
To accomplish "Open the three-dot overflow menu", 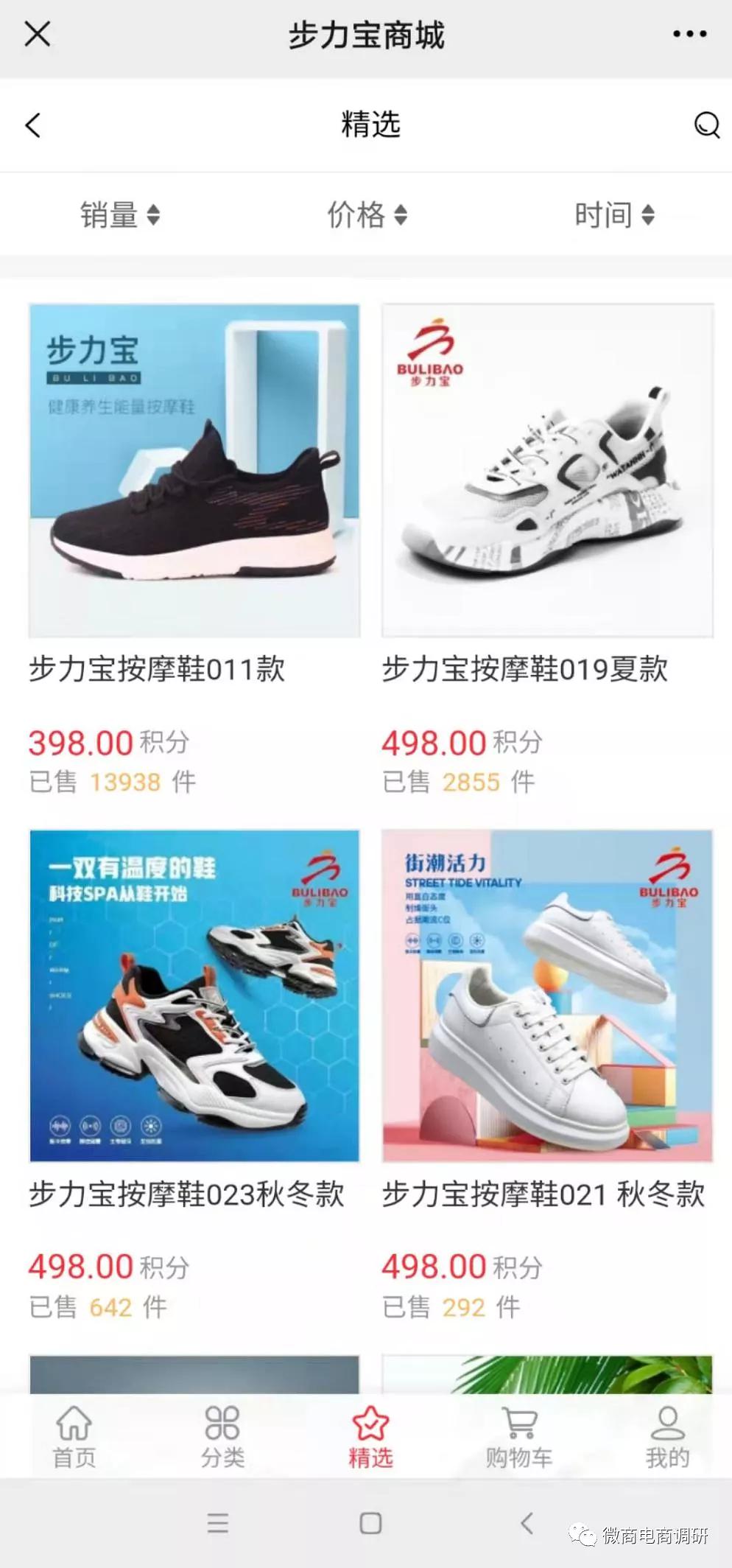I will (689, 34).
